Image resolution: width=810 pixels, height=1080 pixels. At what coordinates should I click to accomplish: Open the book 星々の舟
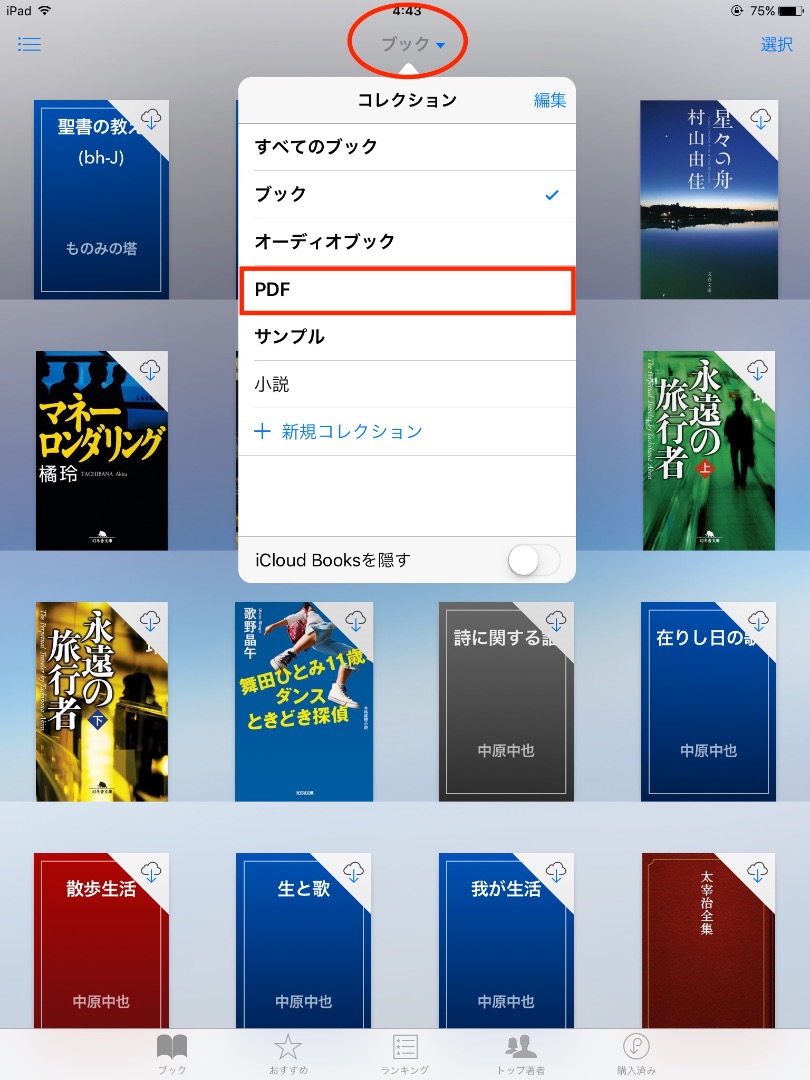[x=706, y=199]
